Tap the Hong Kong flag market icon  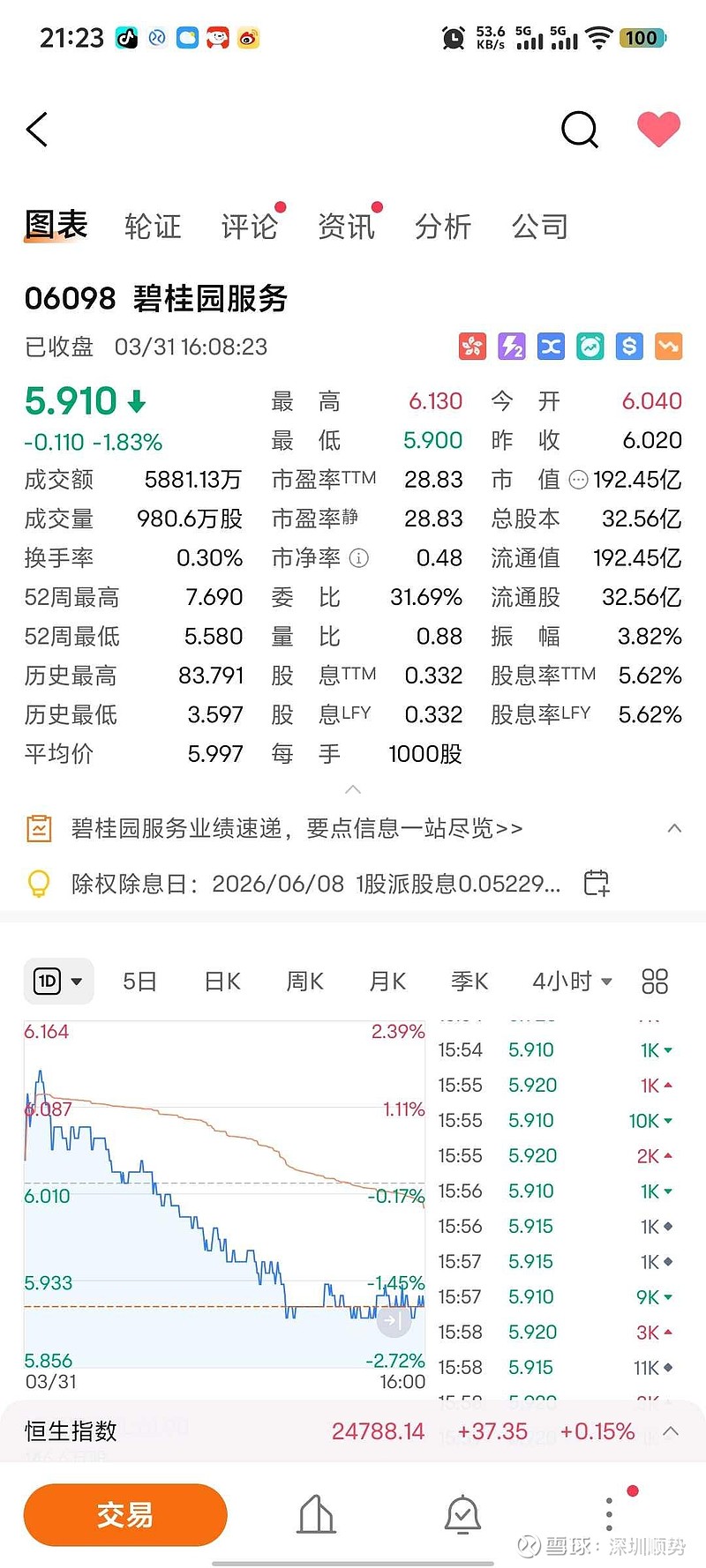[x=472, y=347]
